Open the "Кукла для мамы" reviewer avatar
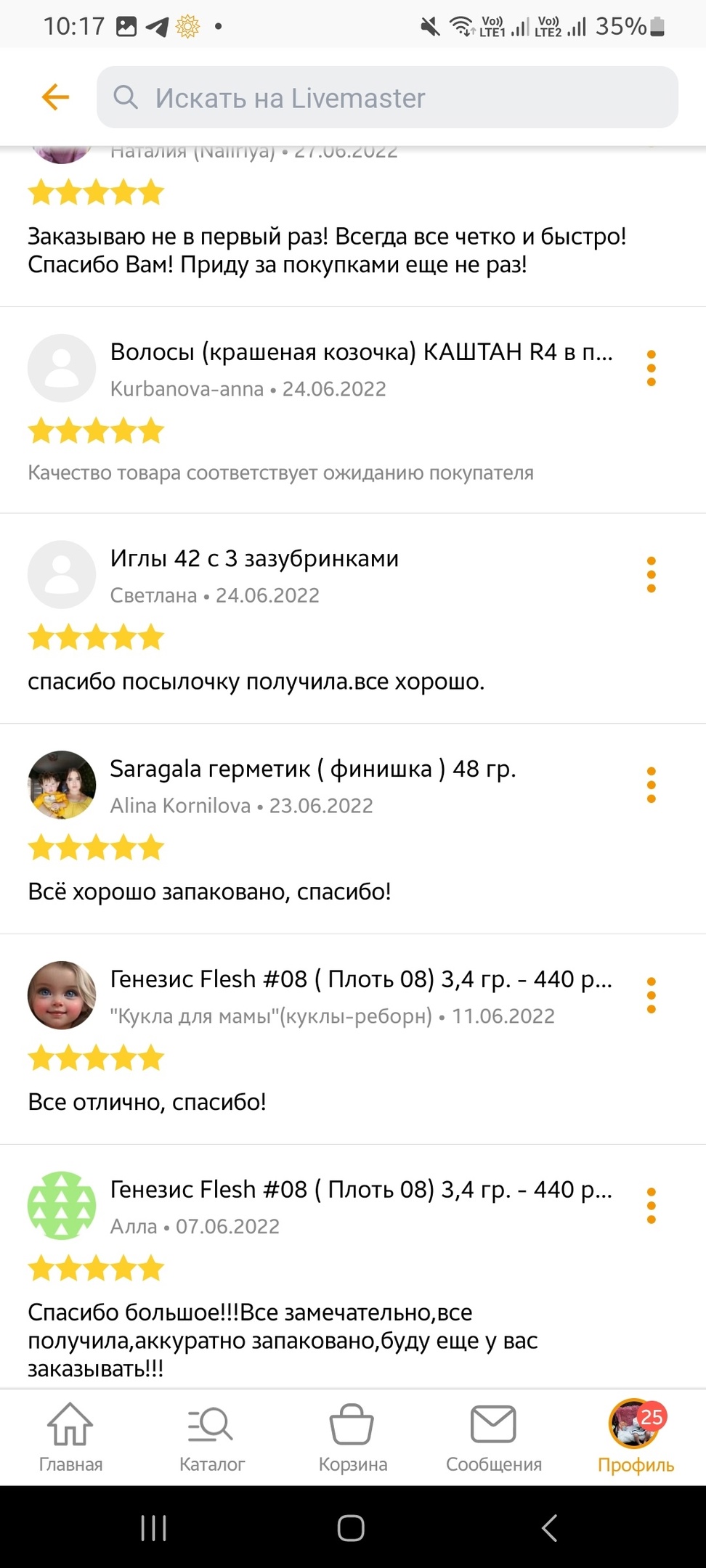Image resolution: width=706 pixels, height=1568 pixels. (x=62, y=995)
